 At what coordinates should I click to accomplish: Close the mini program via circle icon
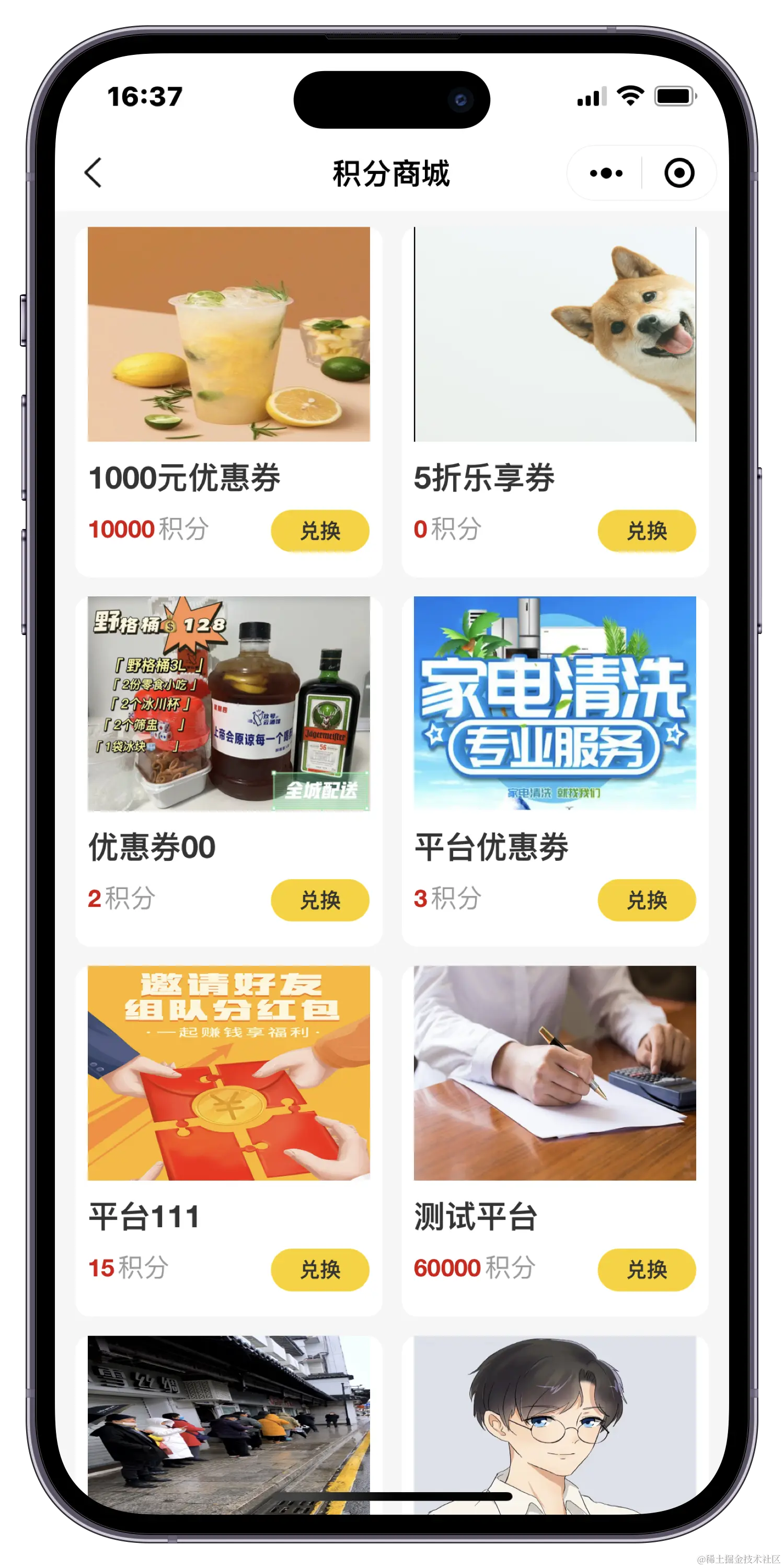(x=679, y=174)
